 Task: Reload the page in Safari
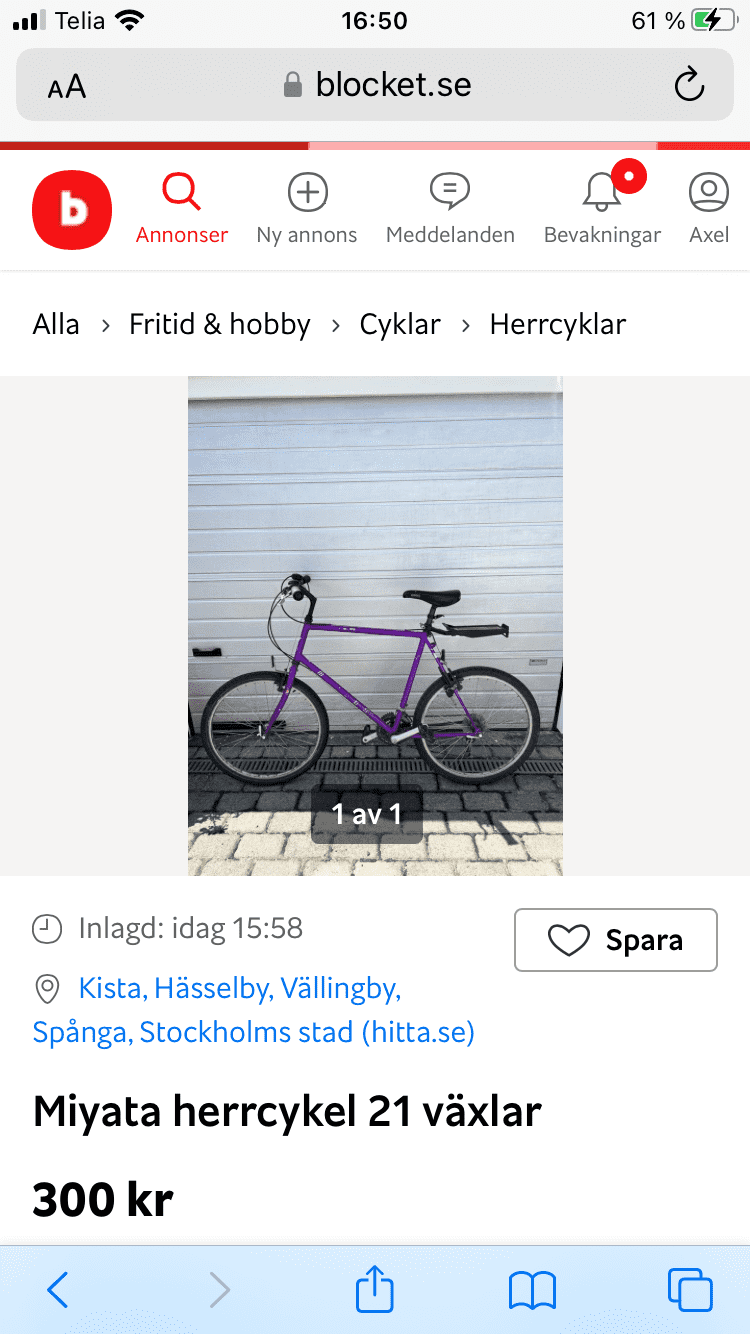[689, 85]
